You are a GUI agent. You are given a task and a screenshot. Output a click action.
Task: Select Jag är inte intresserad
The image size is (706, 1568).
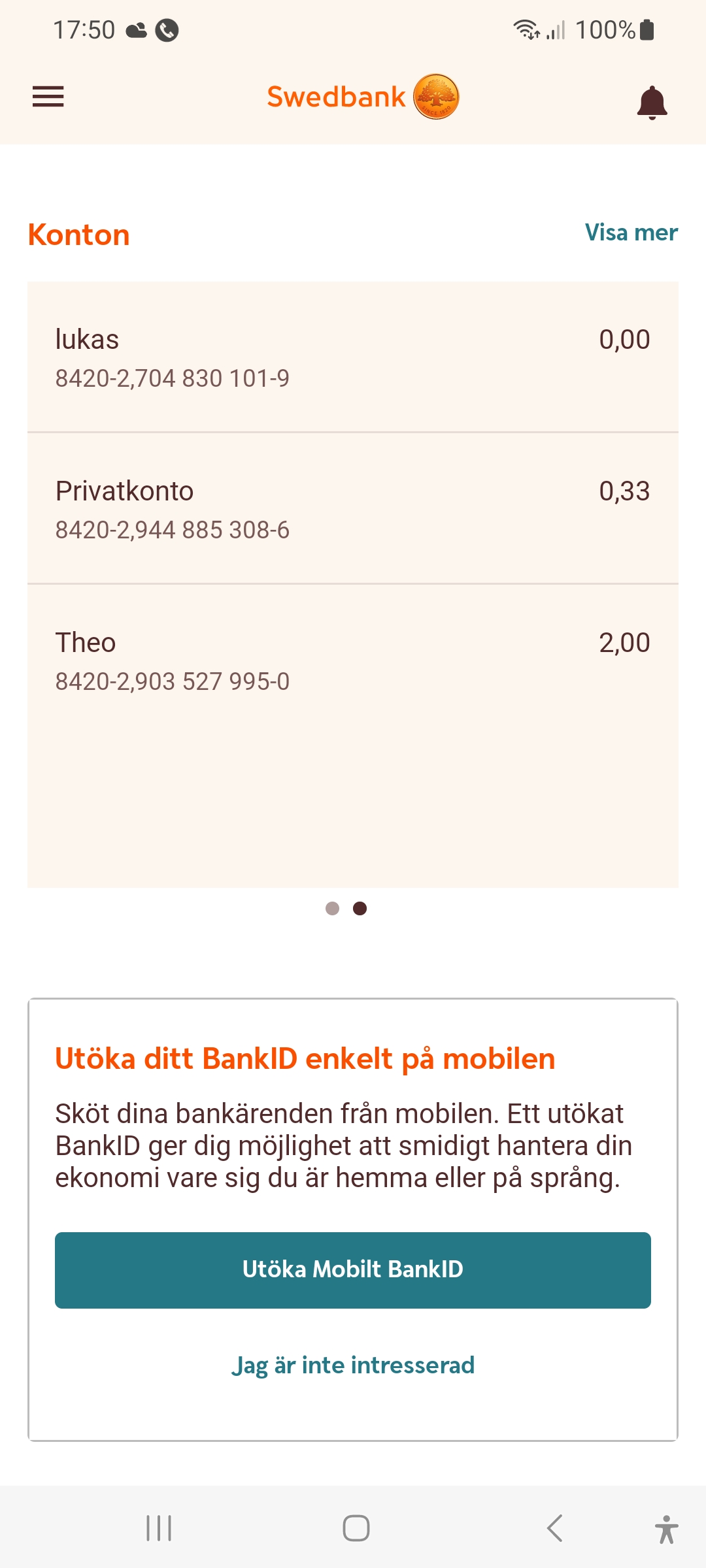tap(353, 1365)
